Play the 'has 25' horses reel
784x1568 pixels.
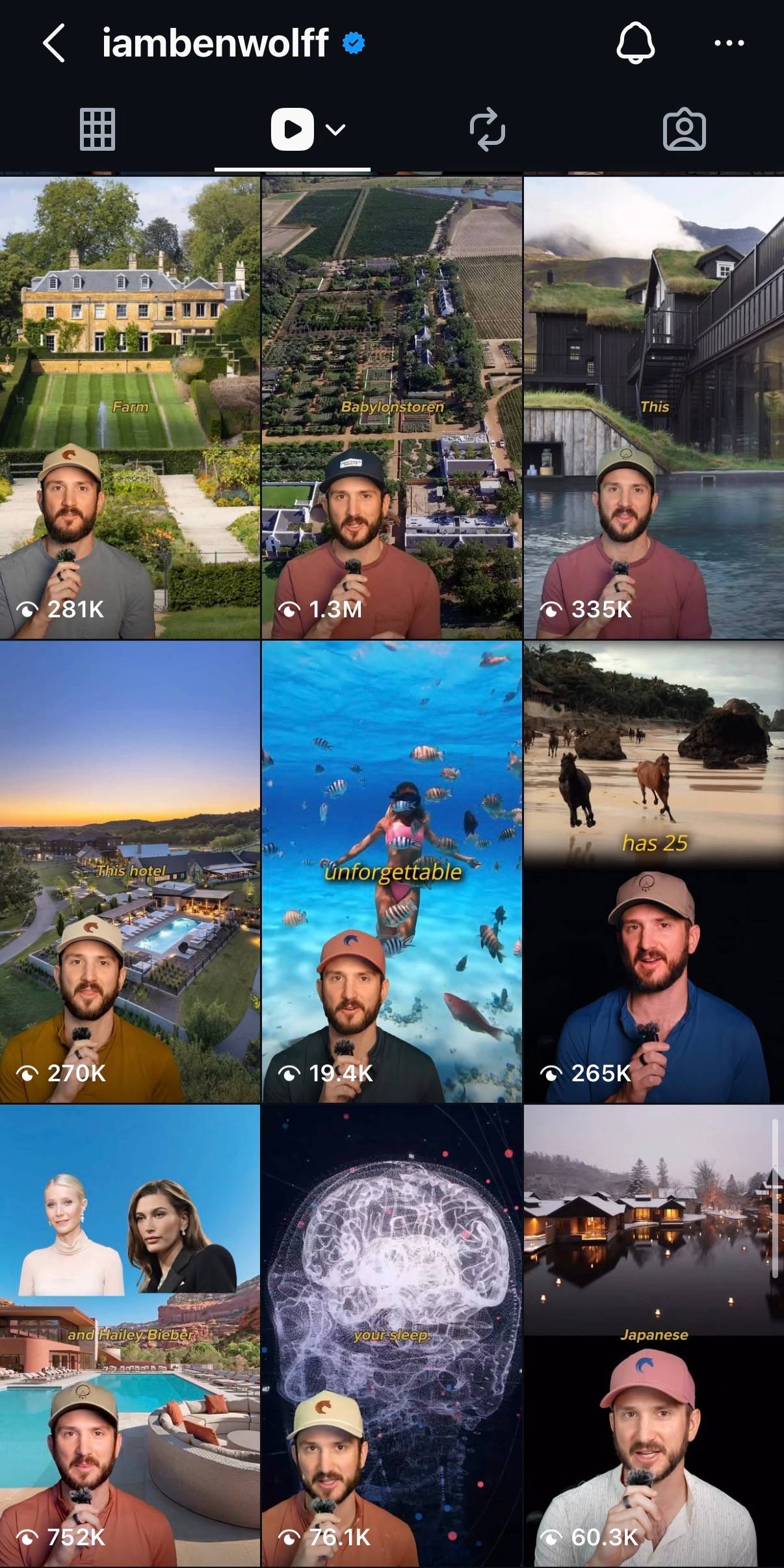[x=654, y=871]
